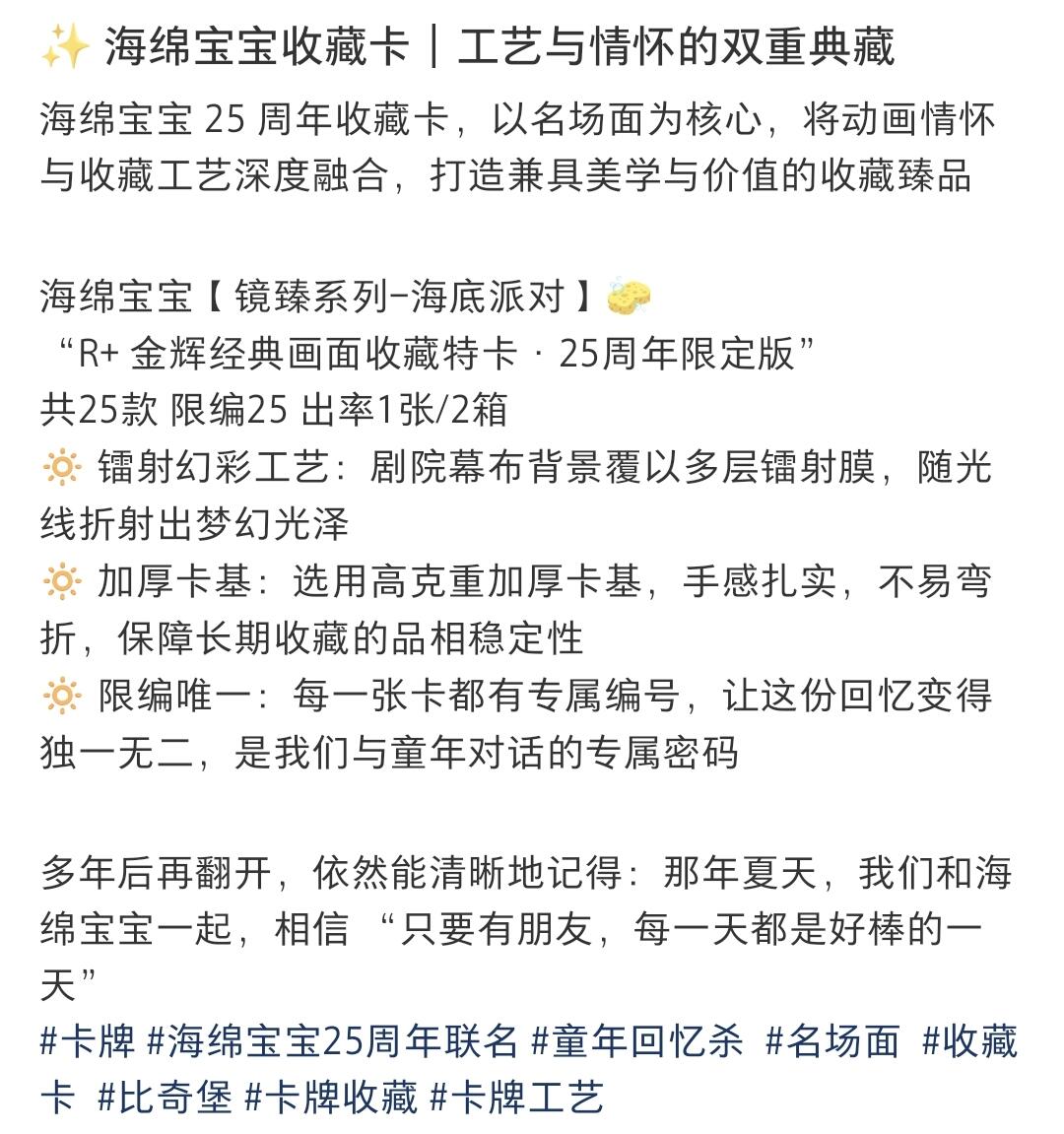View the #童年回忆杀 topic
The image size is (1064, 1134).
click(x=637, y=1040)
